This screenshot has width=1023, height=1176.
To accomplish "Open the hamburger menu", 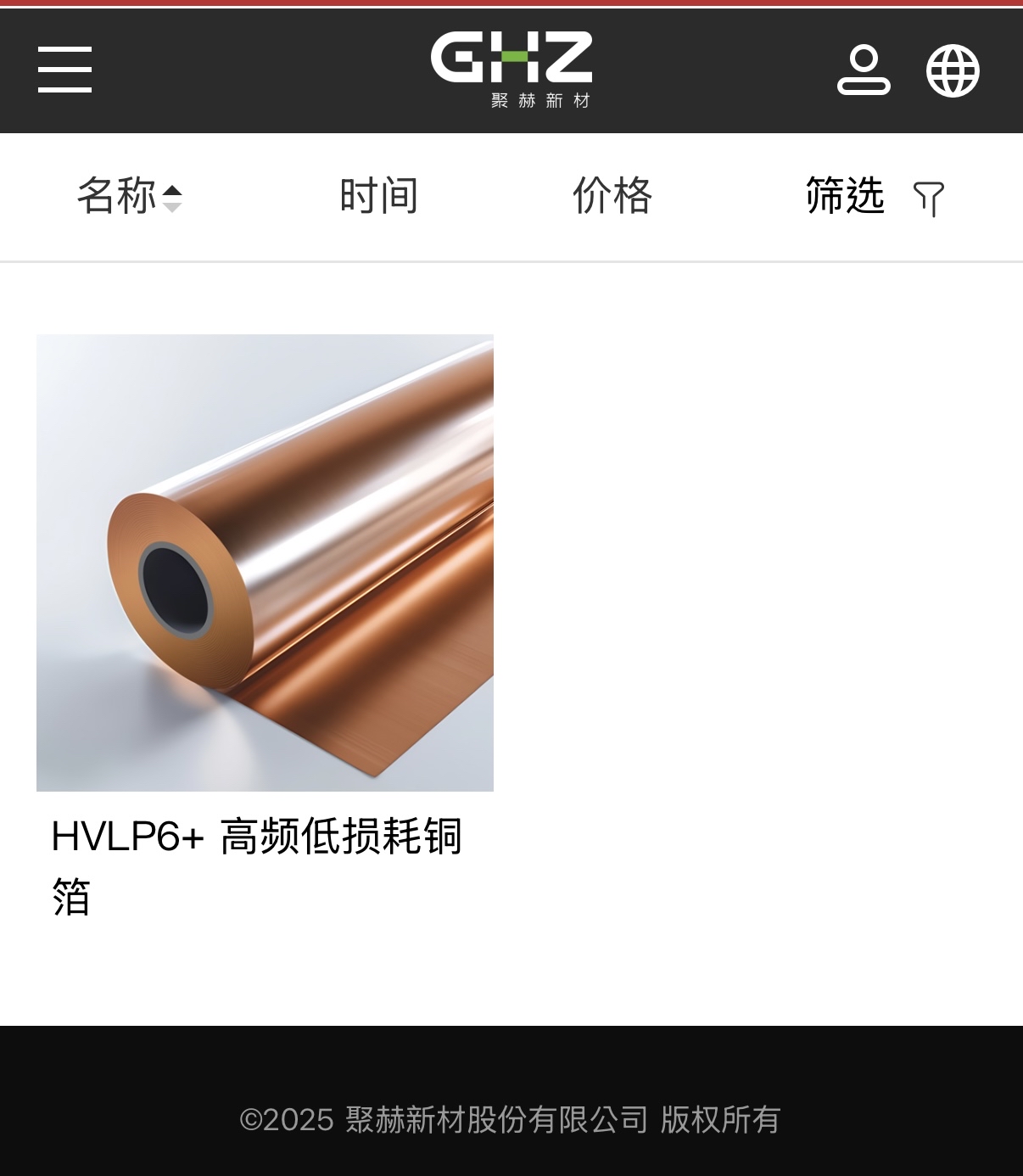I will click(64, 70).
